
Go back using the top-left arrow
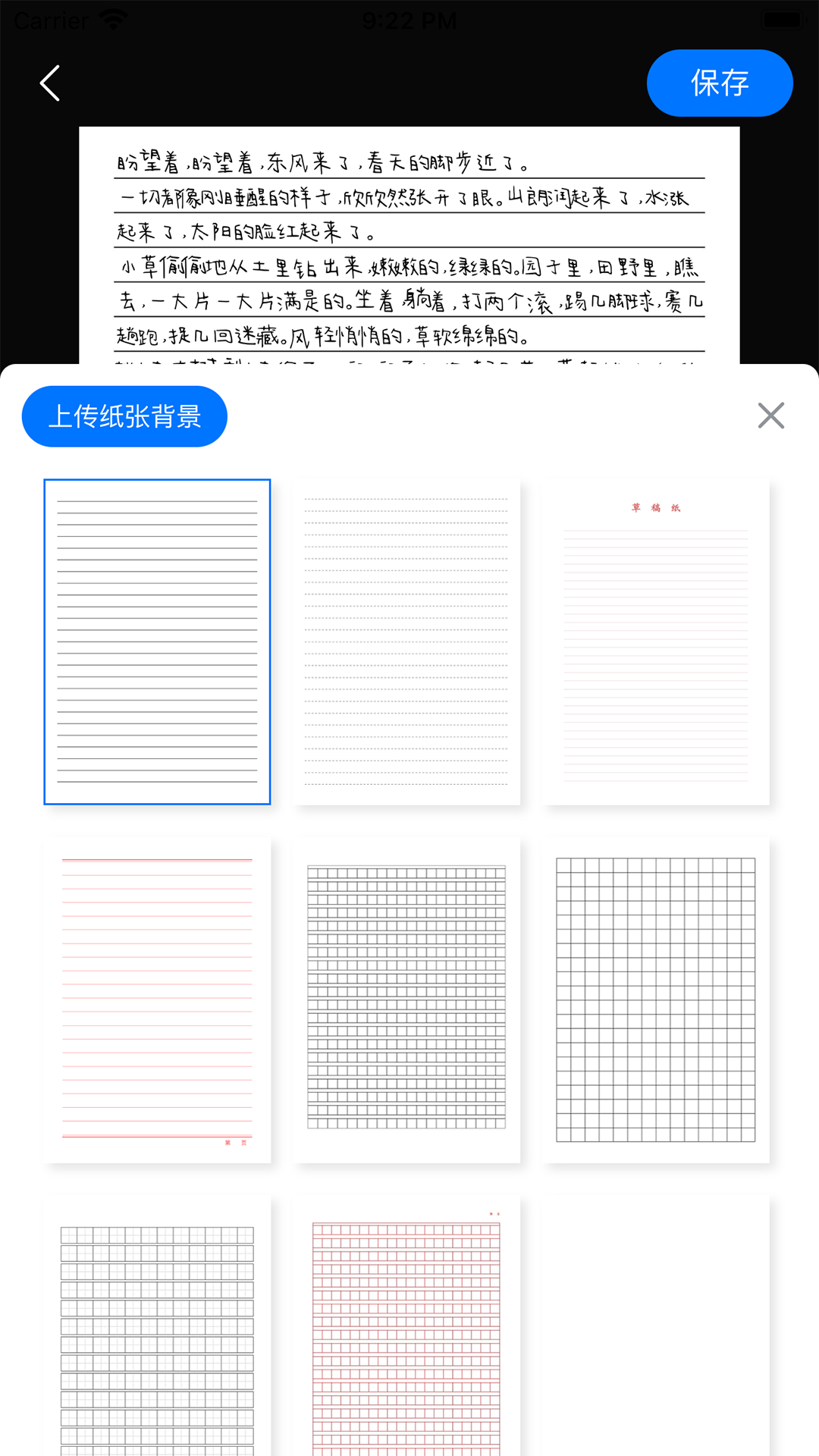50,83
